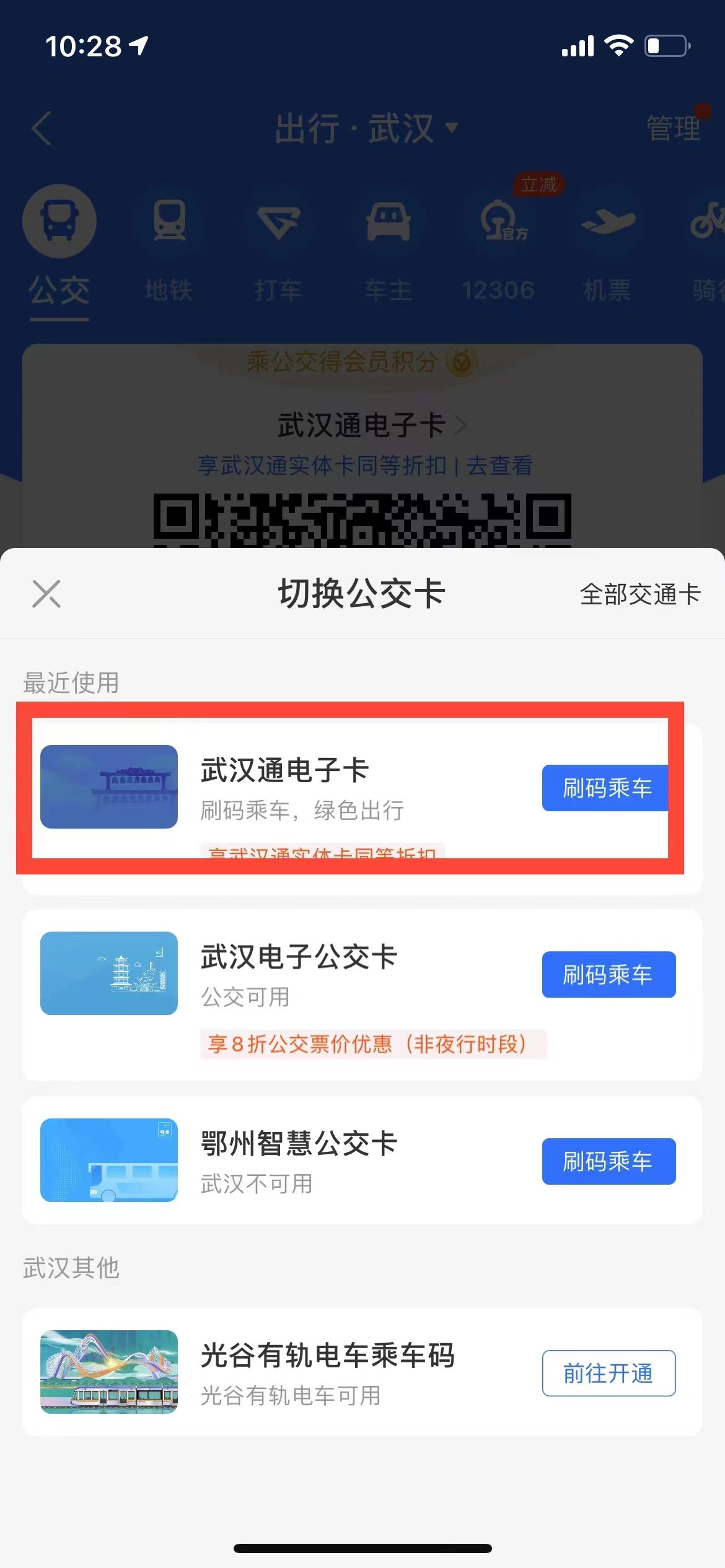Tap 前往开通 for 光谷有轨电车乘车码

click(609, 1373)
